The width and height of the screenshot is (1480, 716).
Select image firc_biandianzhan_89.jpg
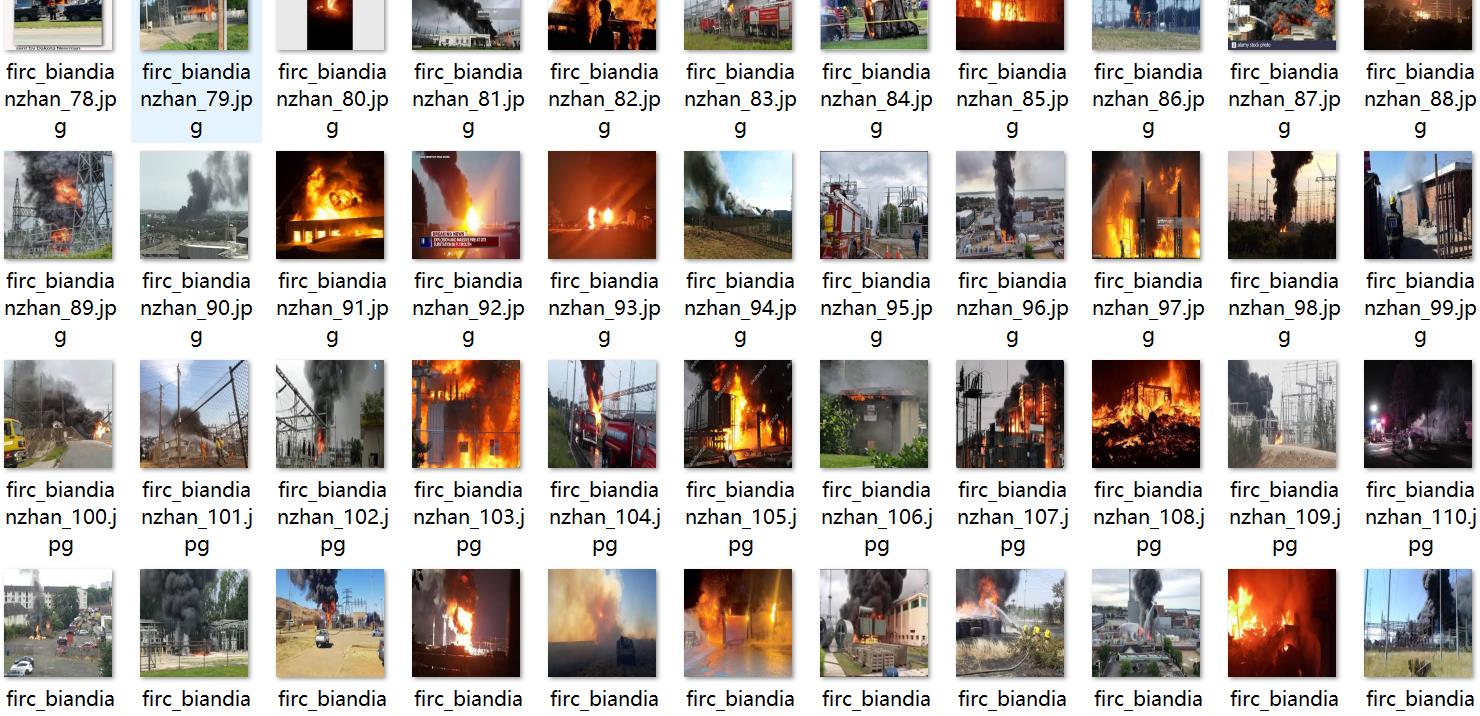click(59, 205)
